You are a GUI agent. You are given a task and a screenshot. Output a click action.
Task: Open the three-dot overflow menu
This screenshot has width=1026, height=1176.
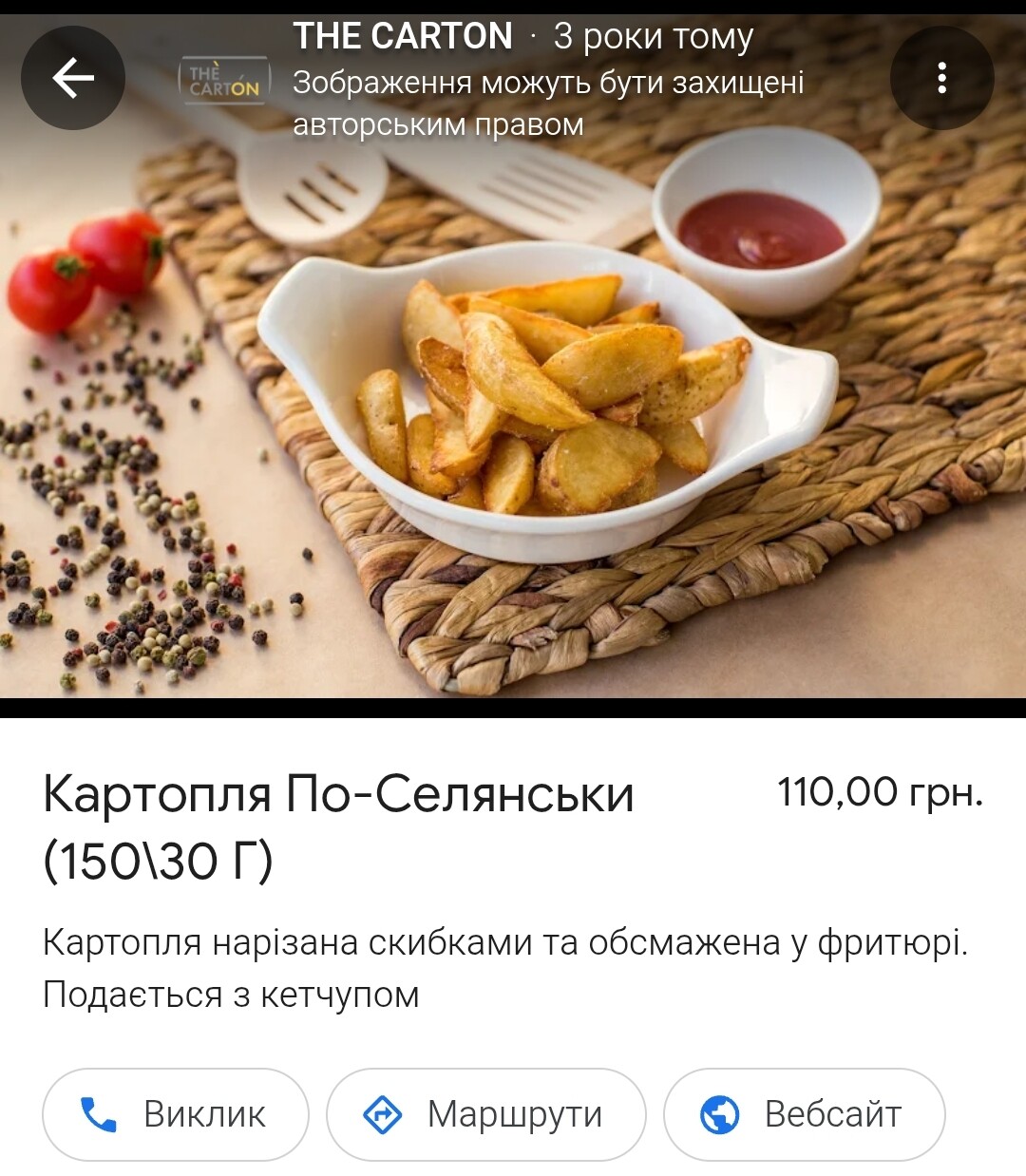[x=941, y=78]
